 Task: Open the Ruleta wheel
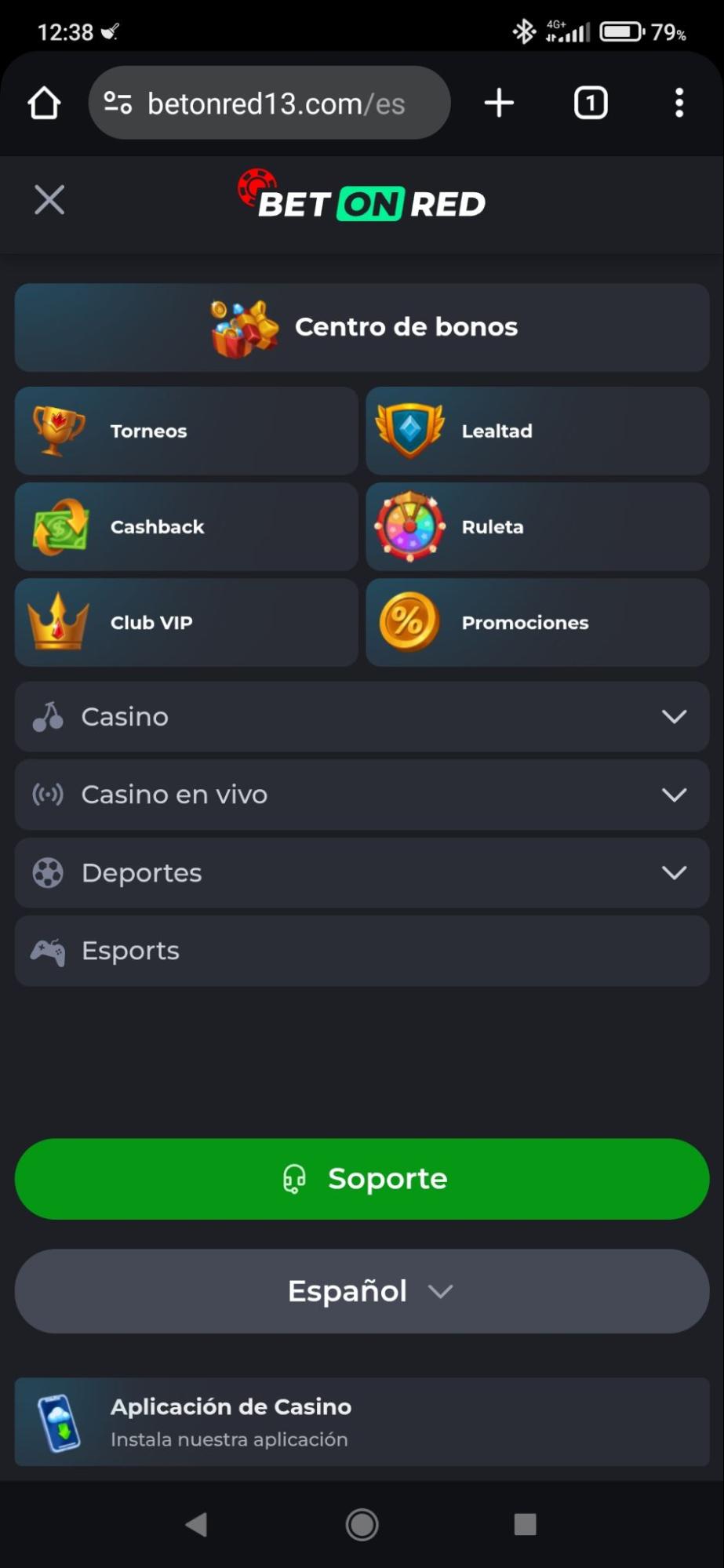[x=537, y=526]
